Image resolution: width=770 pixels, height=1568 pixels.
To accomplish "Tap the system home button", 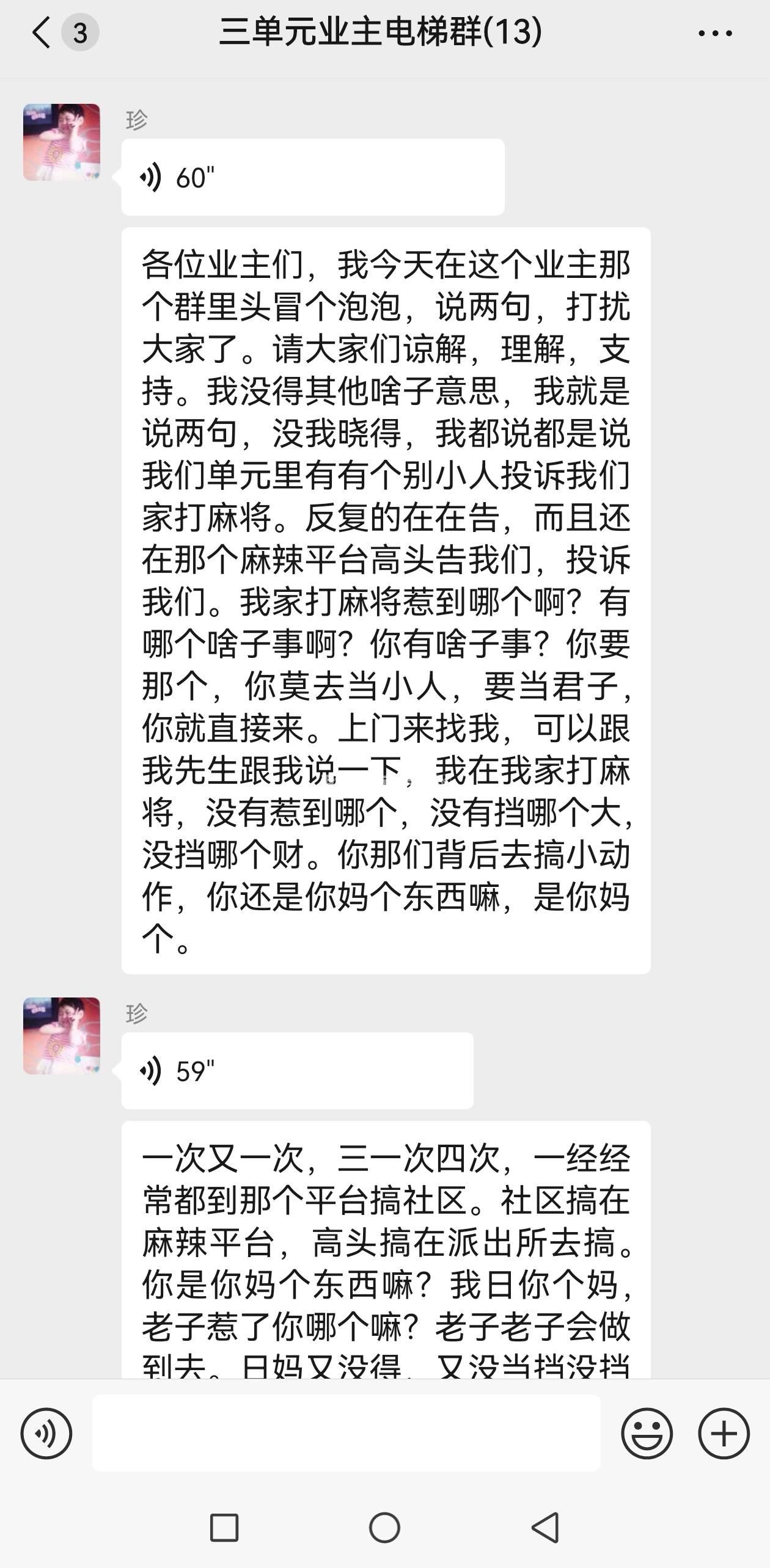I will point(384,1528).
